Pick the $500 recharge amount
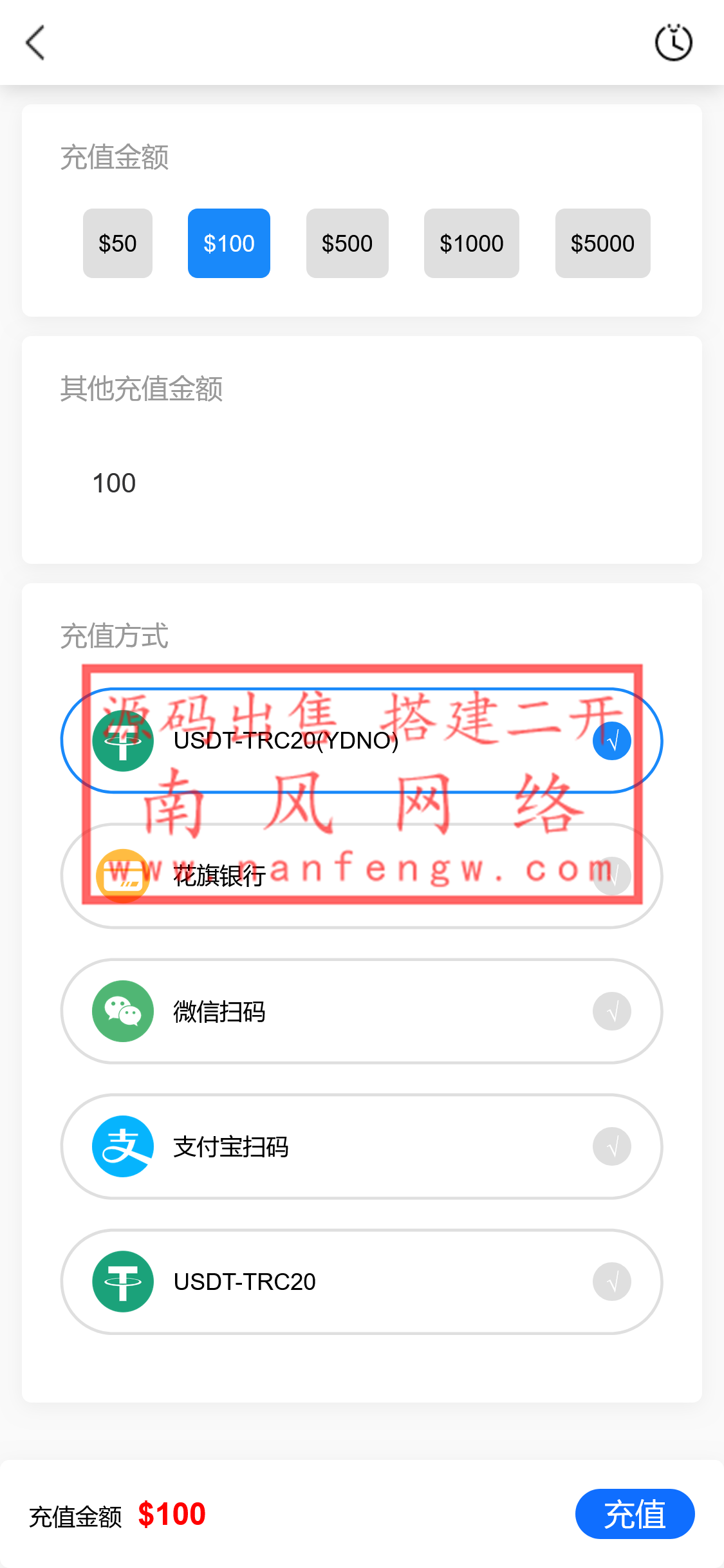Viewport: 724px width, 1568px height. pyautogui.click(x=348, y=243)
